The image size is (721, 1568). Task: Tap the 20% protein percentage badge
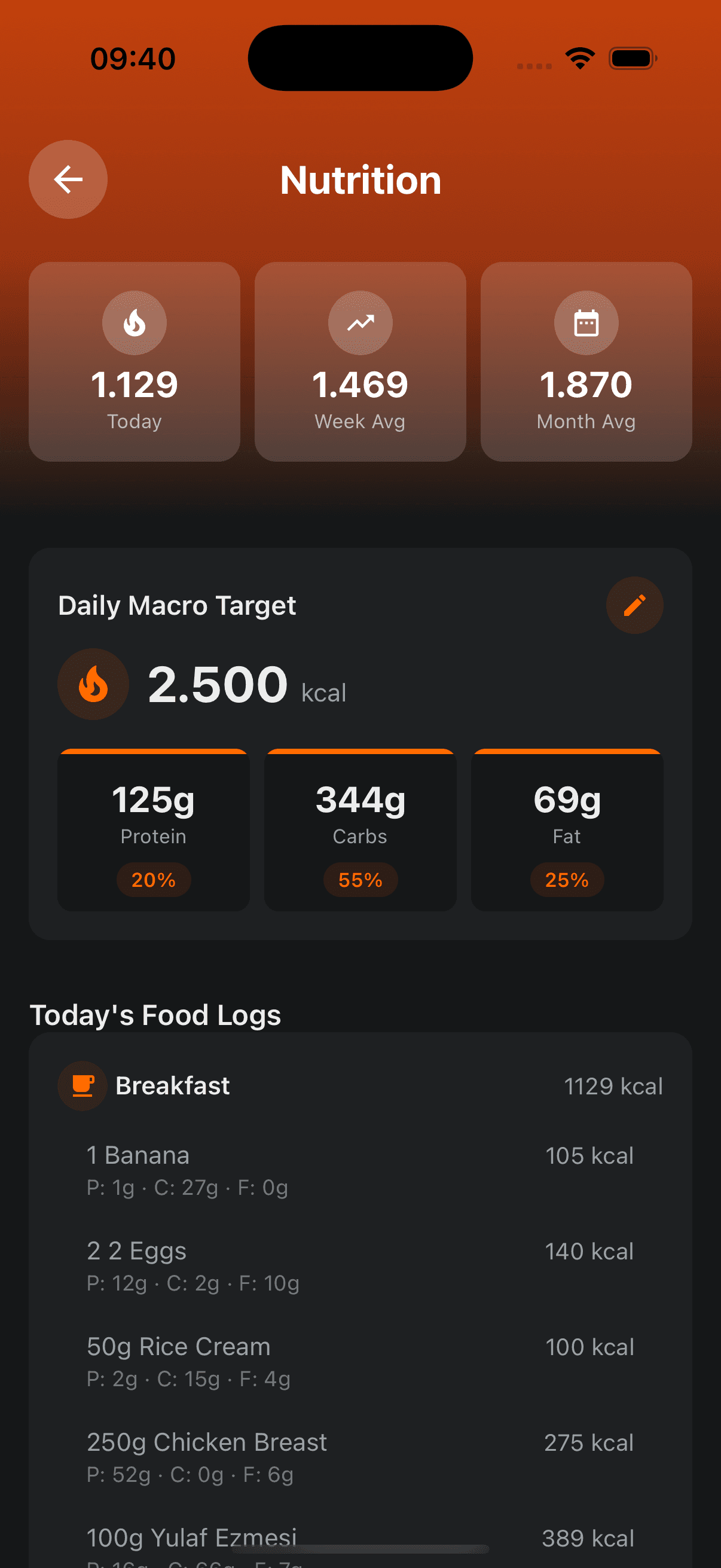(x=153, y=880)
